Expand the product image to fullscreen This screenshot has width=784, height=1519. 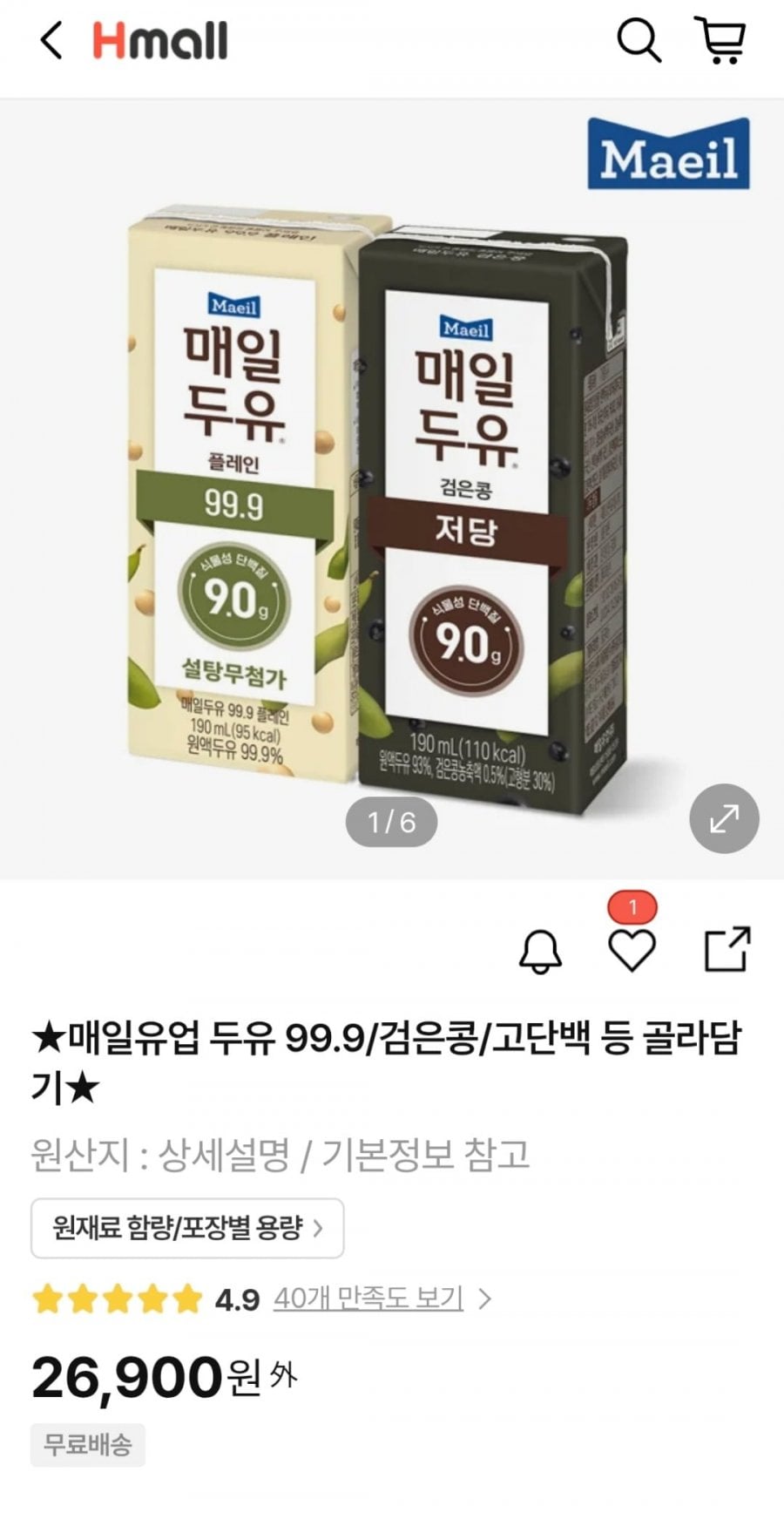(x=724, y=818)
